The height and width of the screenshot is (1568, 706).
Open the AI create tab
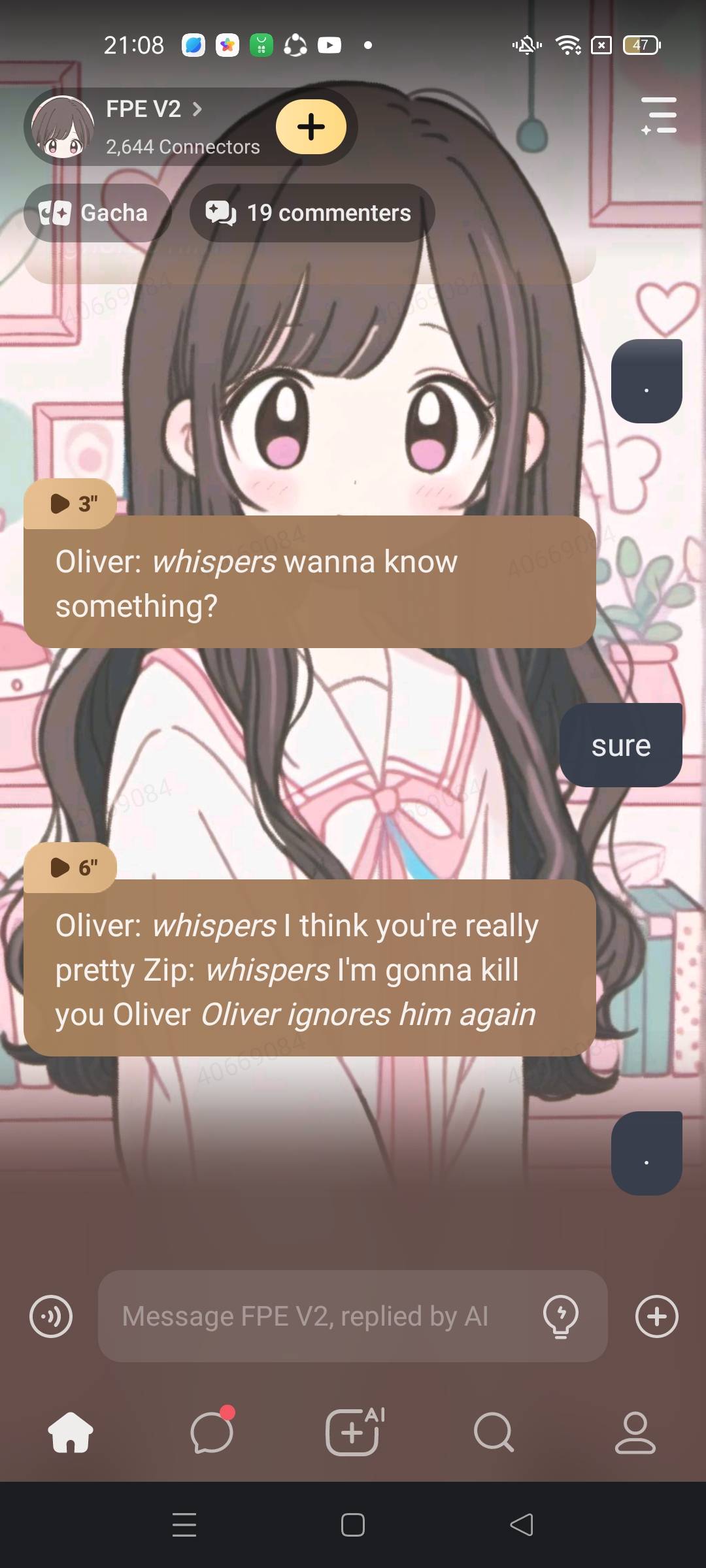point(354,1431)
